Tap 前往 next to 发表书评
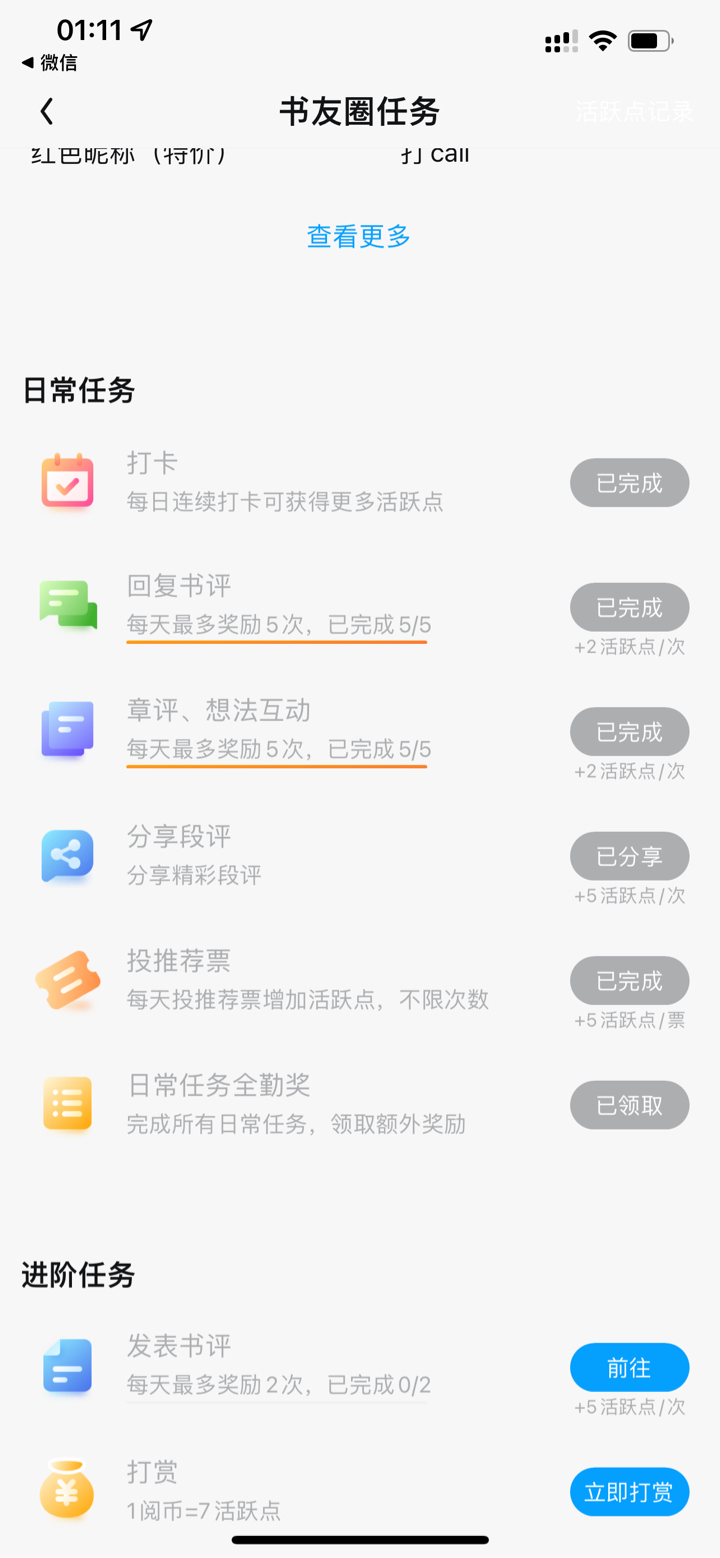The width and height of the screenshot is (720, 1558). tap(630, 1368)
